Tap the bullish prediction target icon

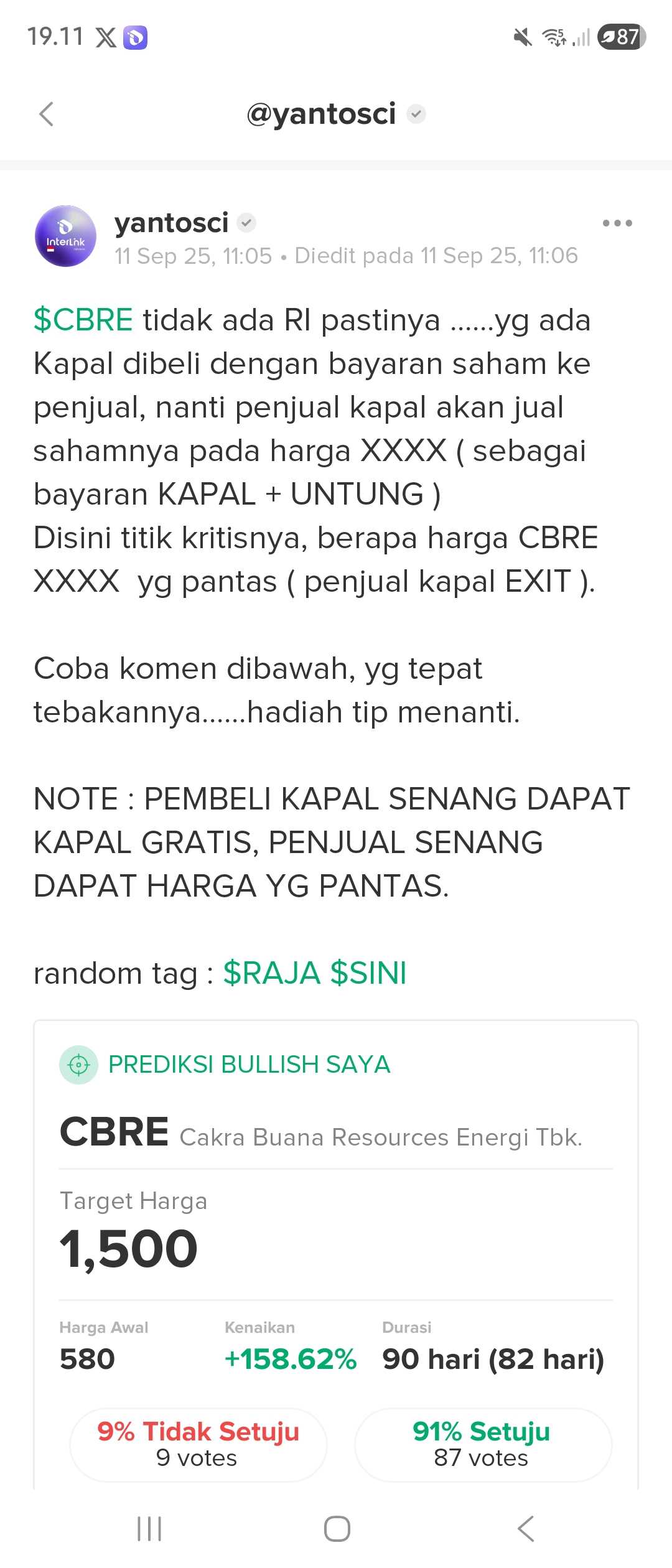[x=78, y=1063]
